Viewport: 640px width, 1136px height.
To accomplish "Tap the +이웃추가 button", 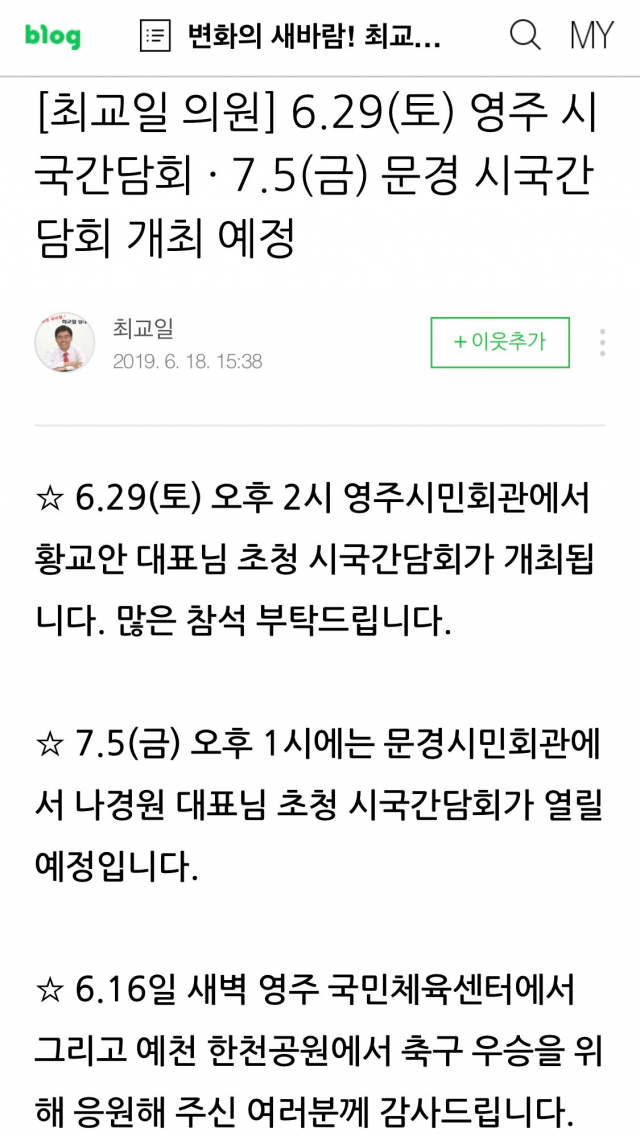I will point(500,342).
